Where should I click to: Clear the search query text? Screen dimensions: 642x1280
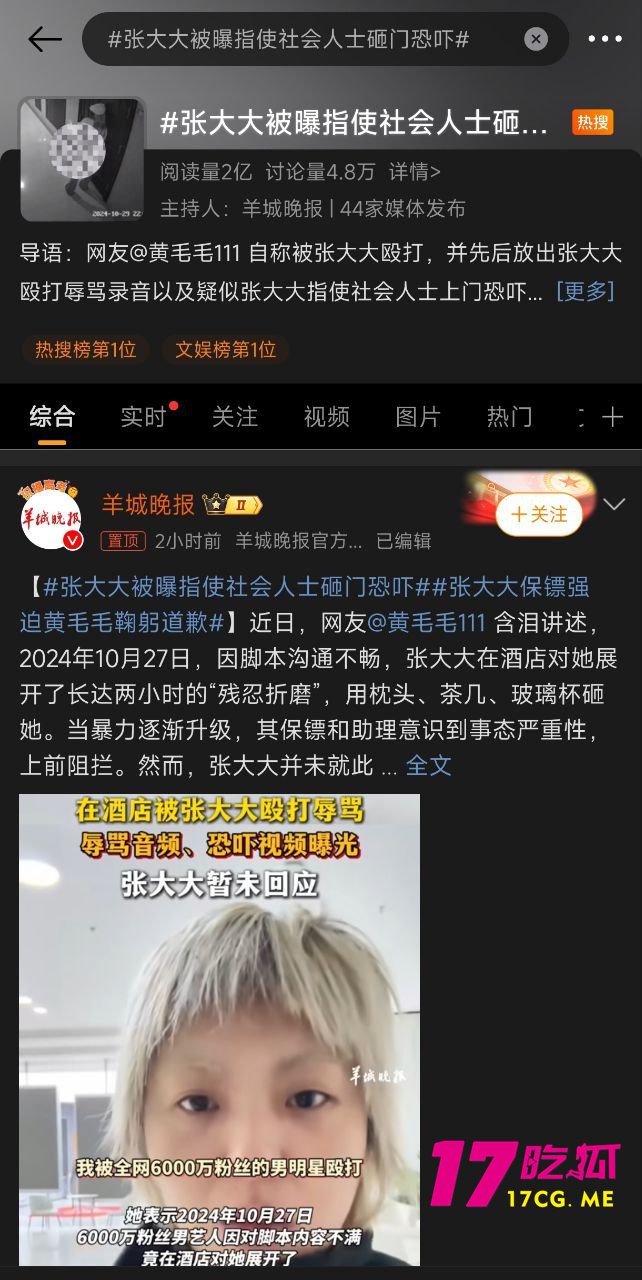coord(536,39)
